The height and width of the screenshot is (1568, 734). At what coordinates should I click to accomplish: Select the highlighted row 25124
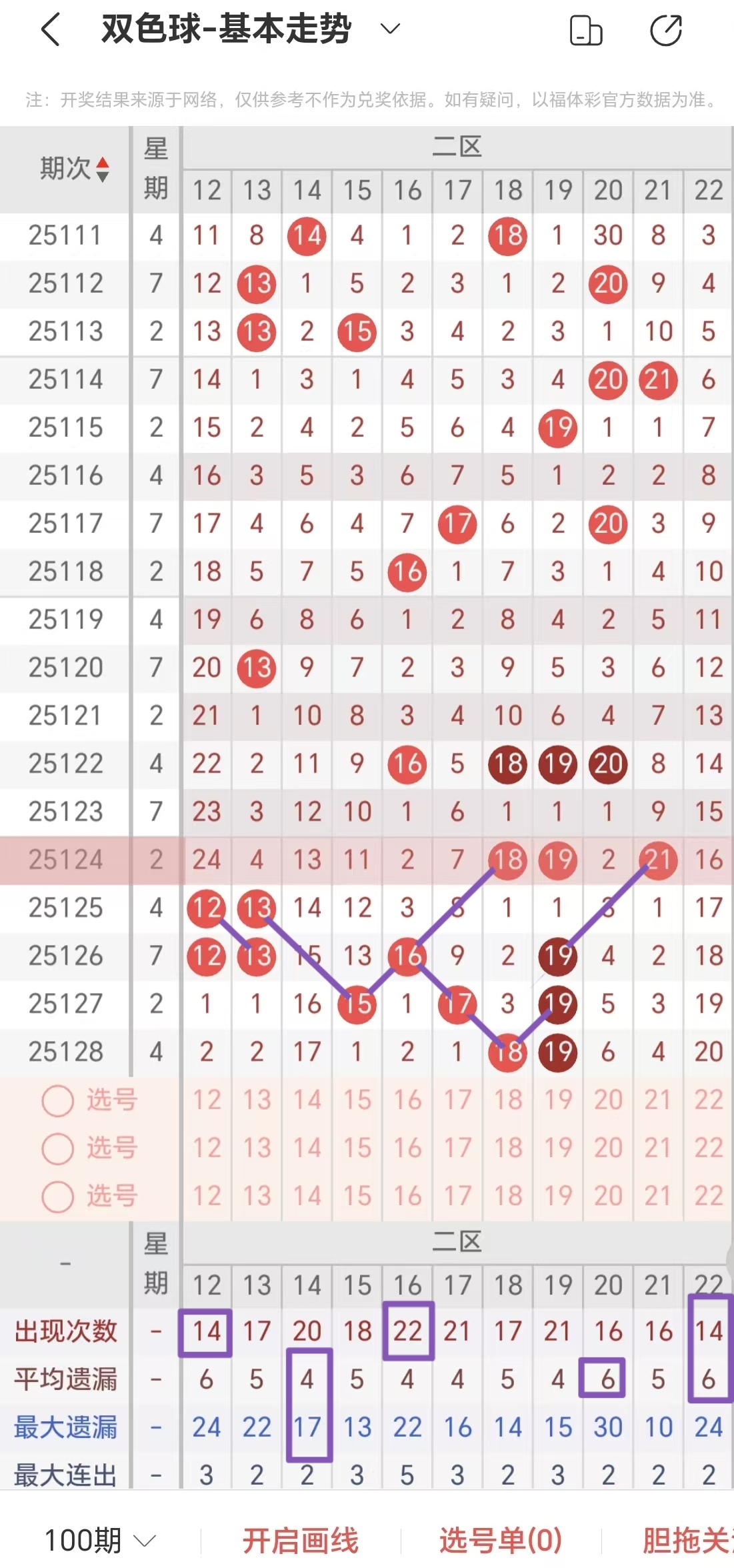(65, 860)
